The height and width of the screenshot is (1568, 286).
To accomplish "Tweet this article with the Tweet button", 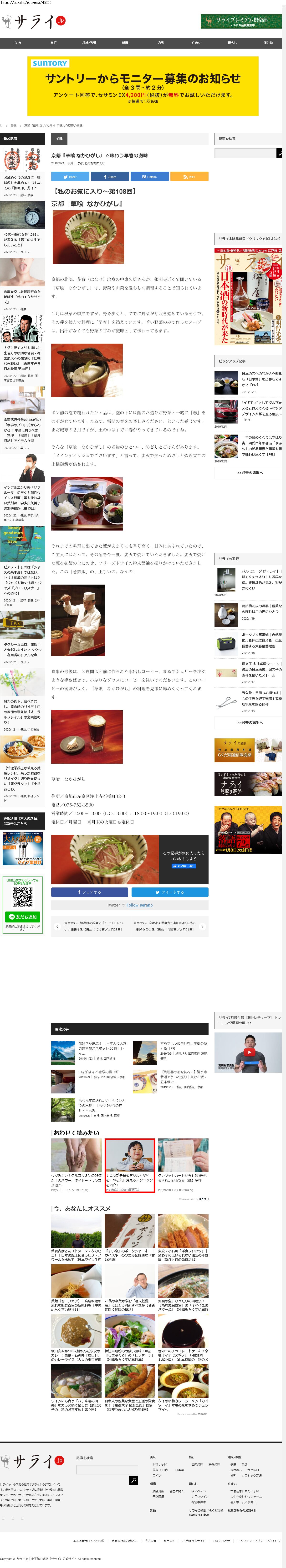I will (x=70, y=176).
